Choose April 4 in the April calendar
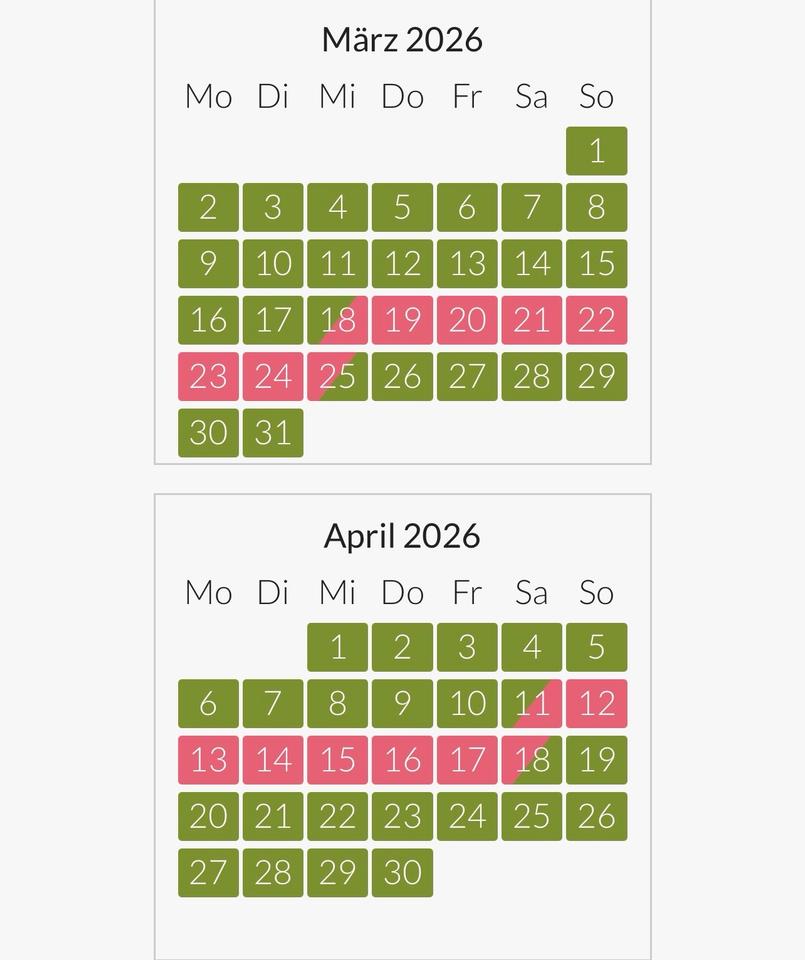Image resolution: width=805 pixels, height=960 pixels. pyautogui.click(x=531, y=647)
